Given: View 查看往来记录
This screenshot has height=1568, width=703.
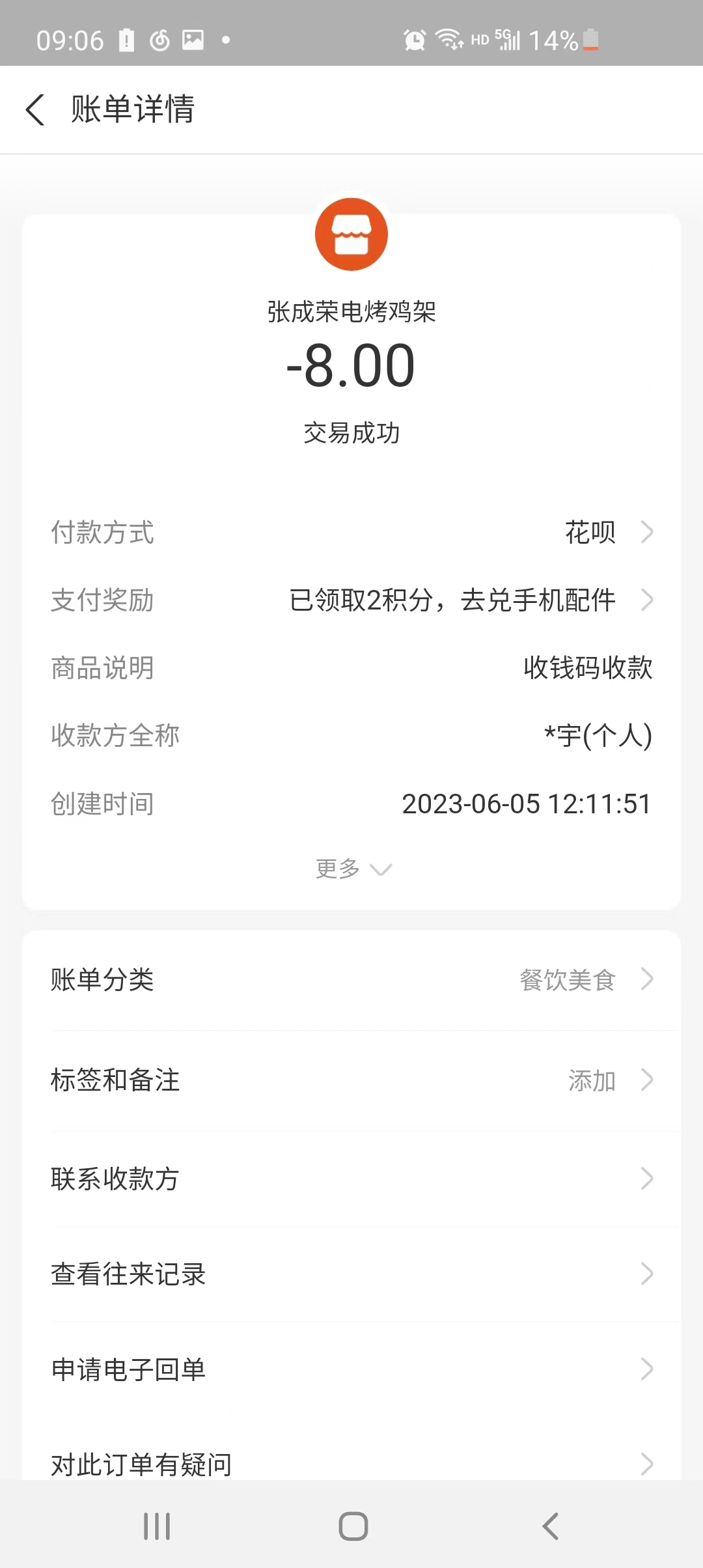Looking at the screenshot, I should click(x=351, y=1274).
